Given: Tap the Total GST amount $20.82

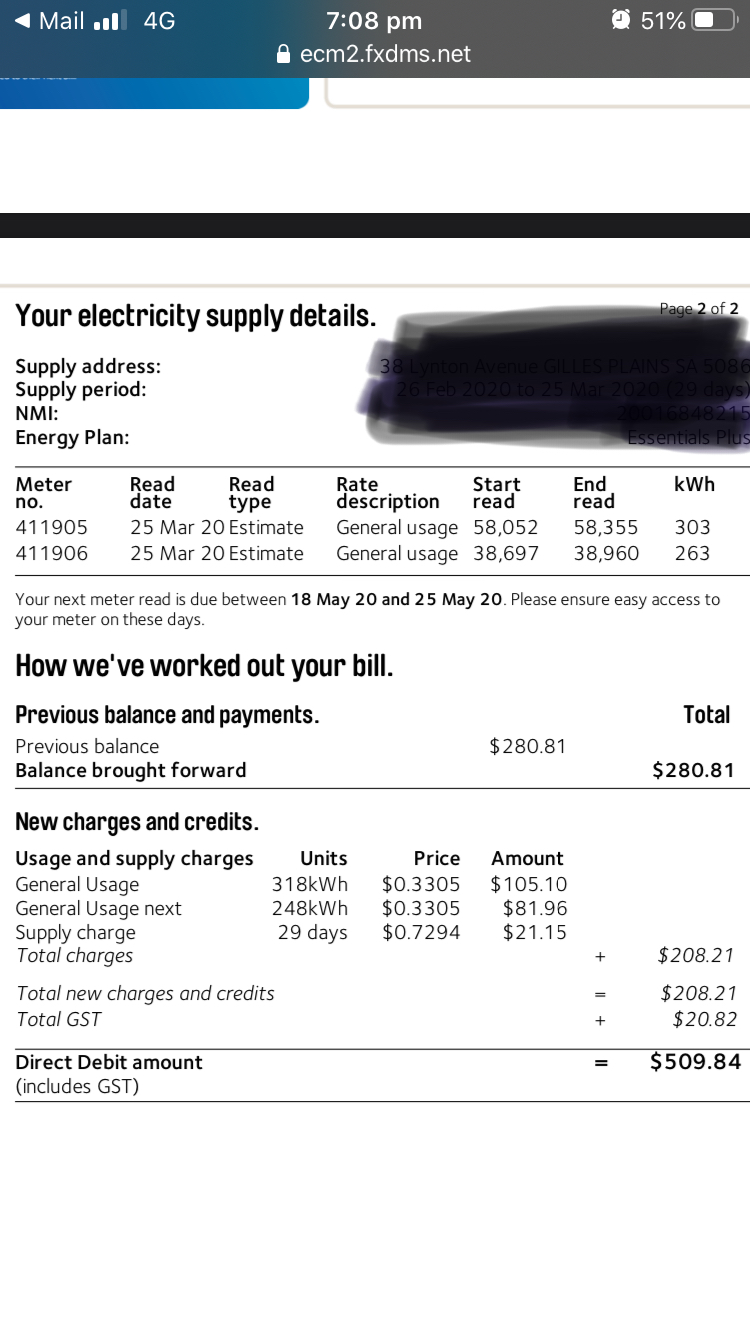Looking at the screenshot, I should (x=704, y=1020).
